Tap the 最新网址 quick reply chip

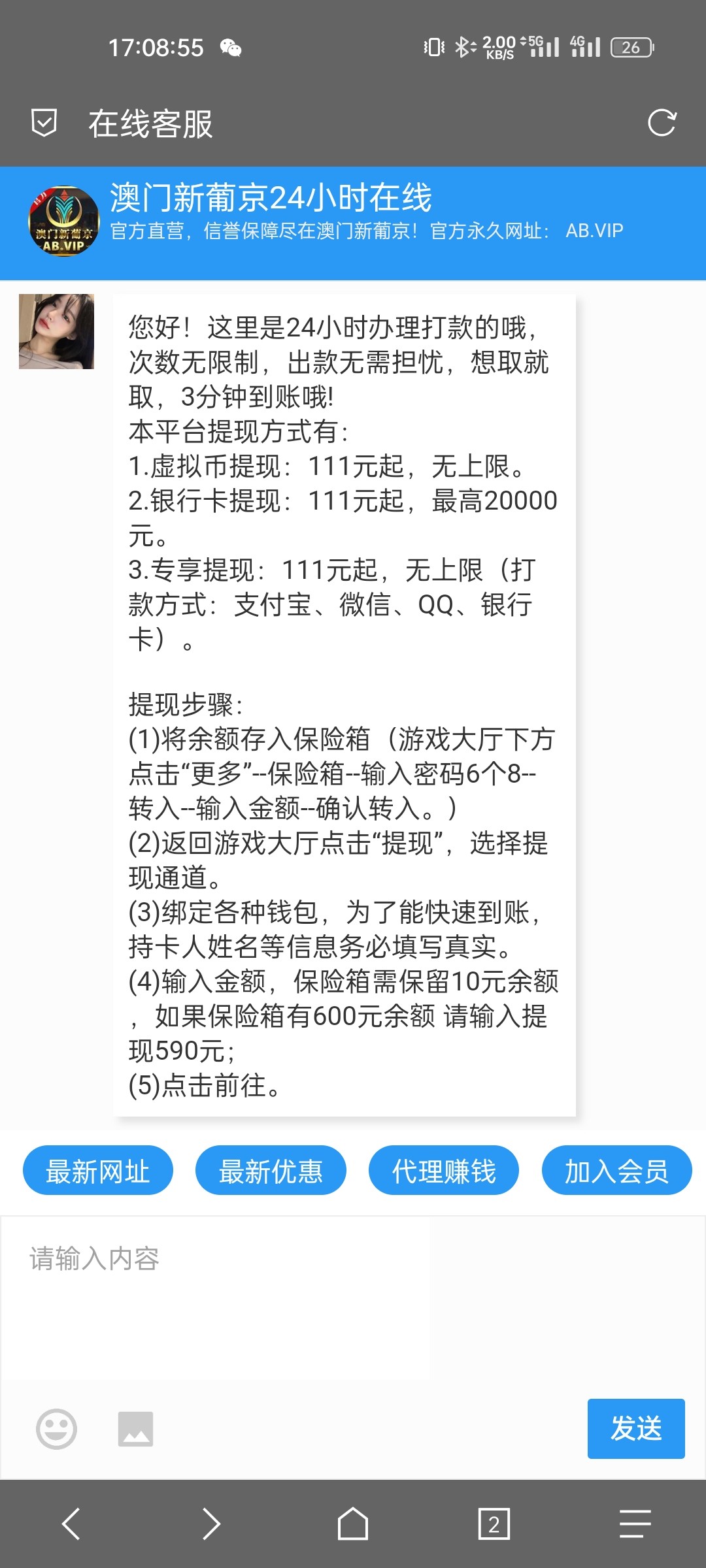click(98, 1171)
